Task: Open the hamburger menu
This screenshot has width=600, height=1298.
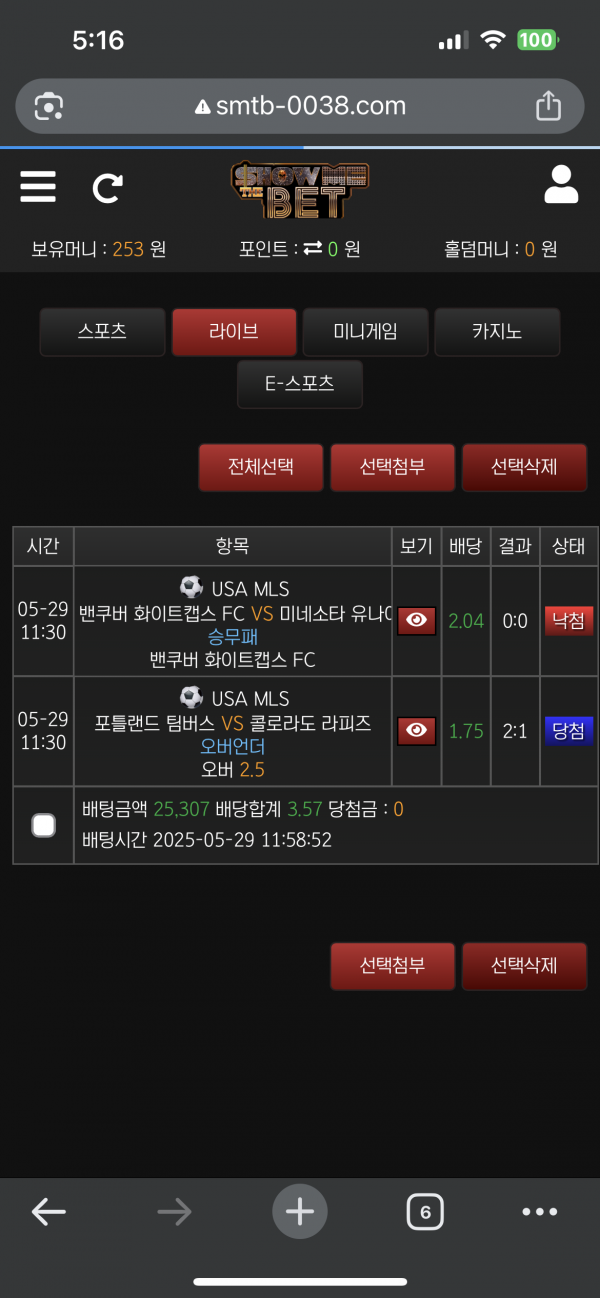Action: click(38, 187)
